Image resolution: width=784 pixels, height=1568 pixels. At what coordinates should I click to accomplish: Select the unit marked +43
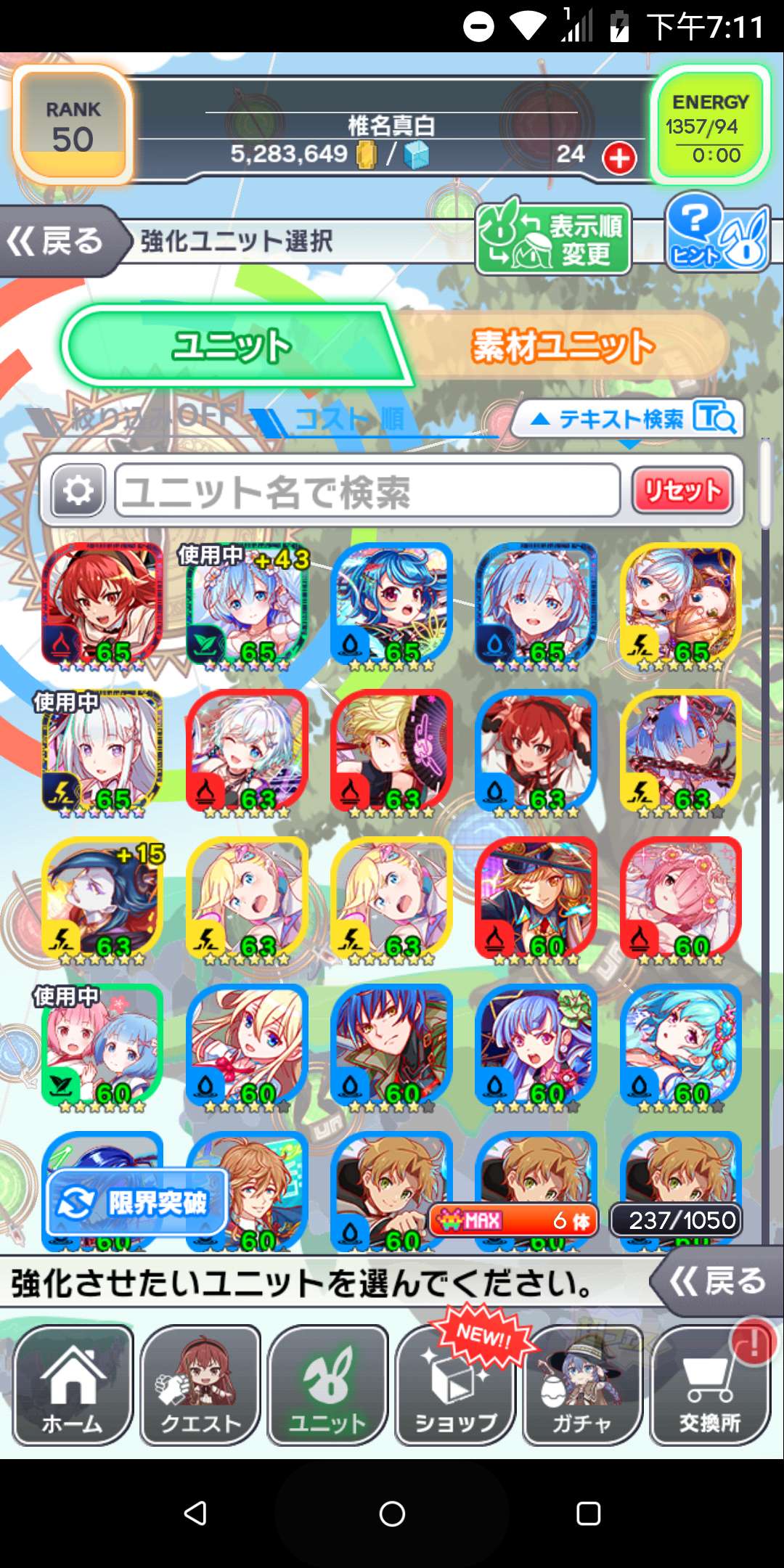[x=247, y=604]
